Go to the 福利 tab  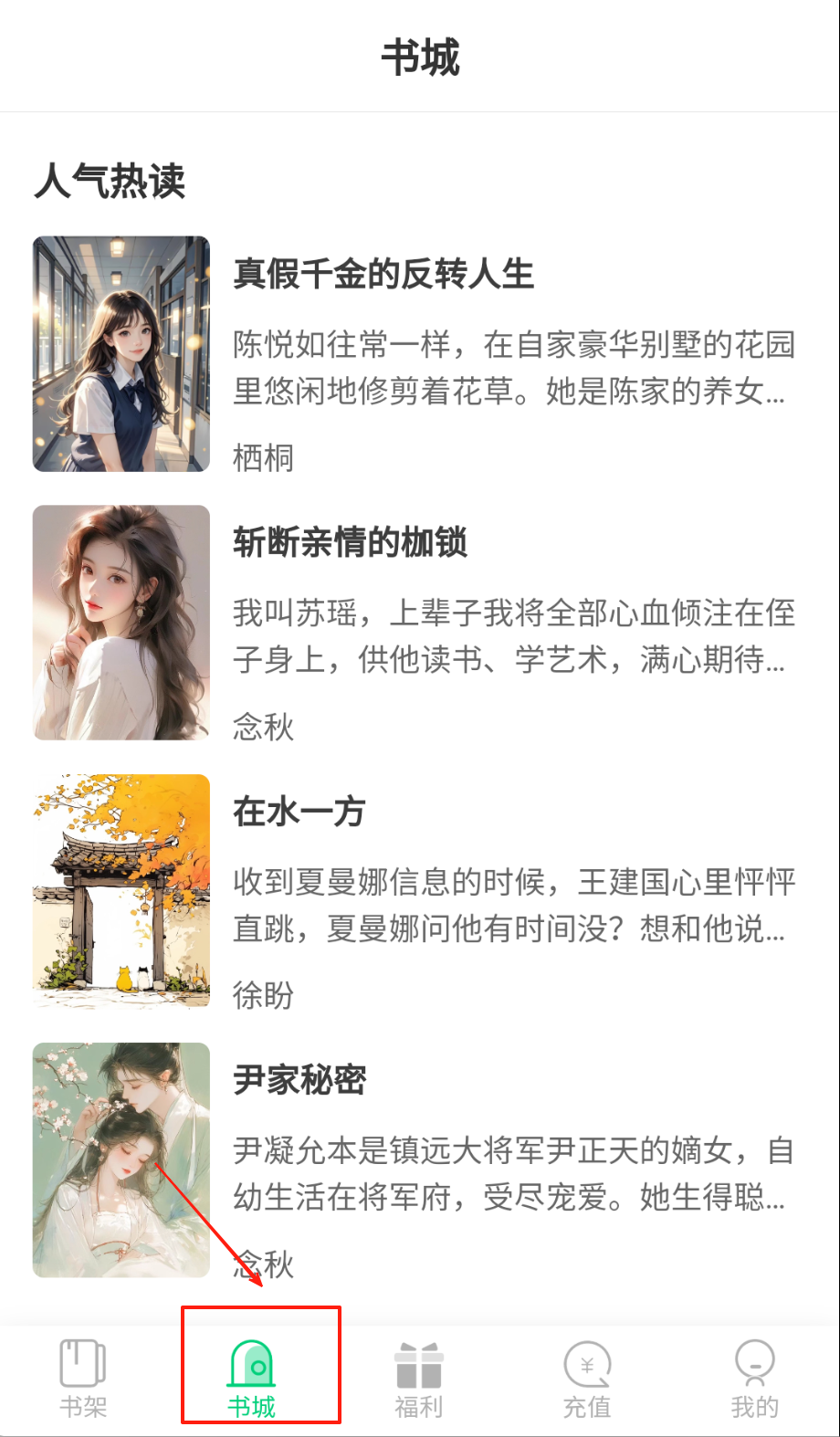point(419,1379)
